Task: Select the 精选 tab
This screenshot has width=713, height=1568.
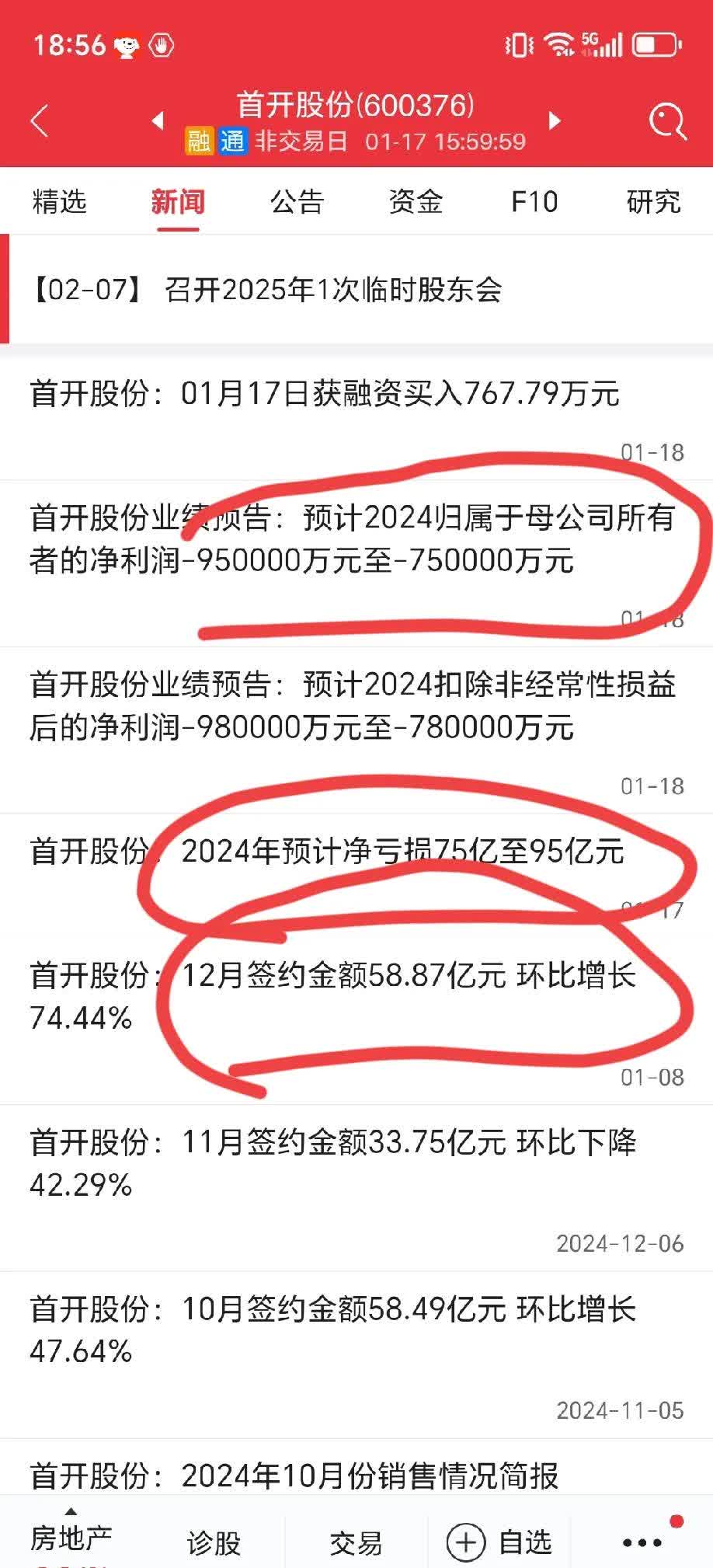Action: pos(62,201)
